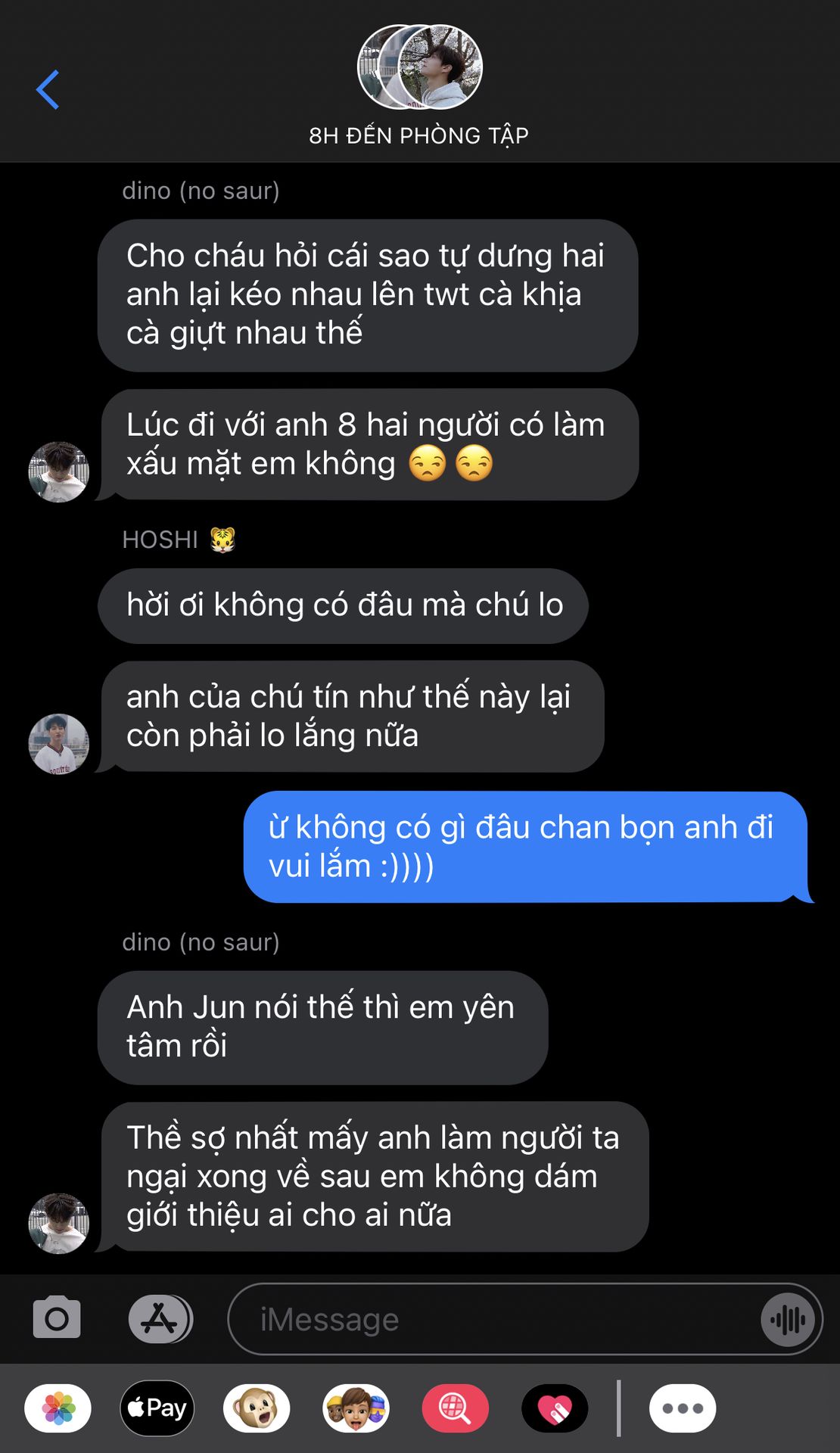Toggle the App Store apps drawer

click(160, 1318)
